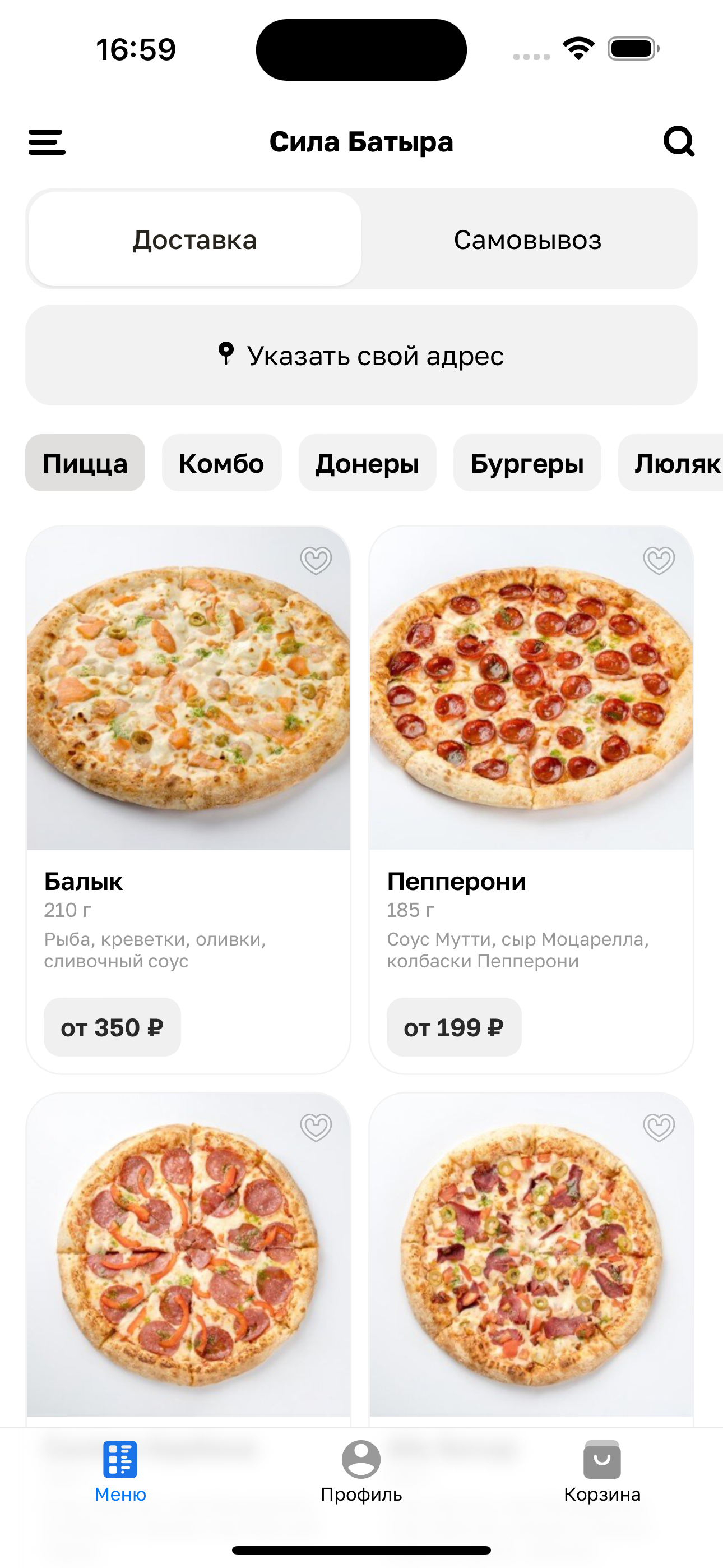The height and width of the screenshot is (1568, 723).
Task: Add Балык pizza to favorites
Action: (316, 560)
